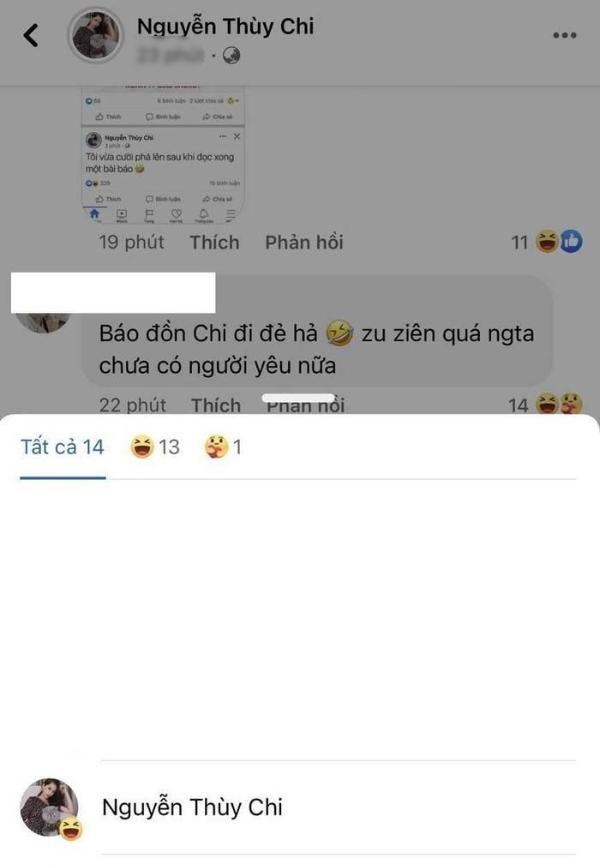Go back using the arrow
This screenshot has height=868, width=600.
(31, 36)
